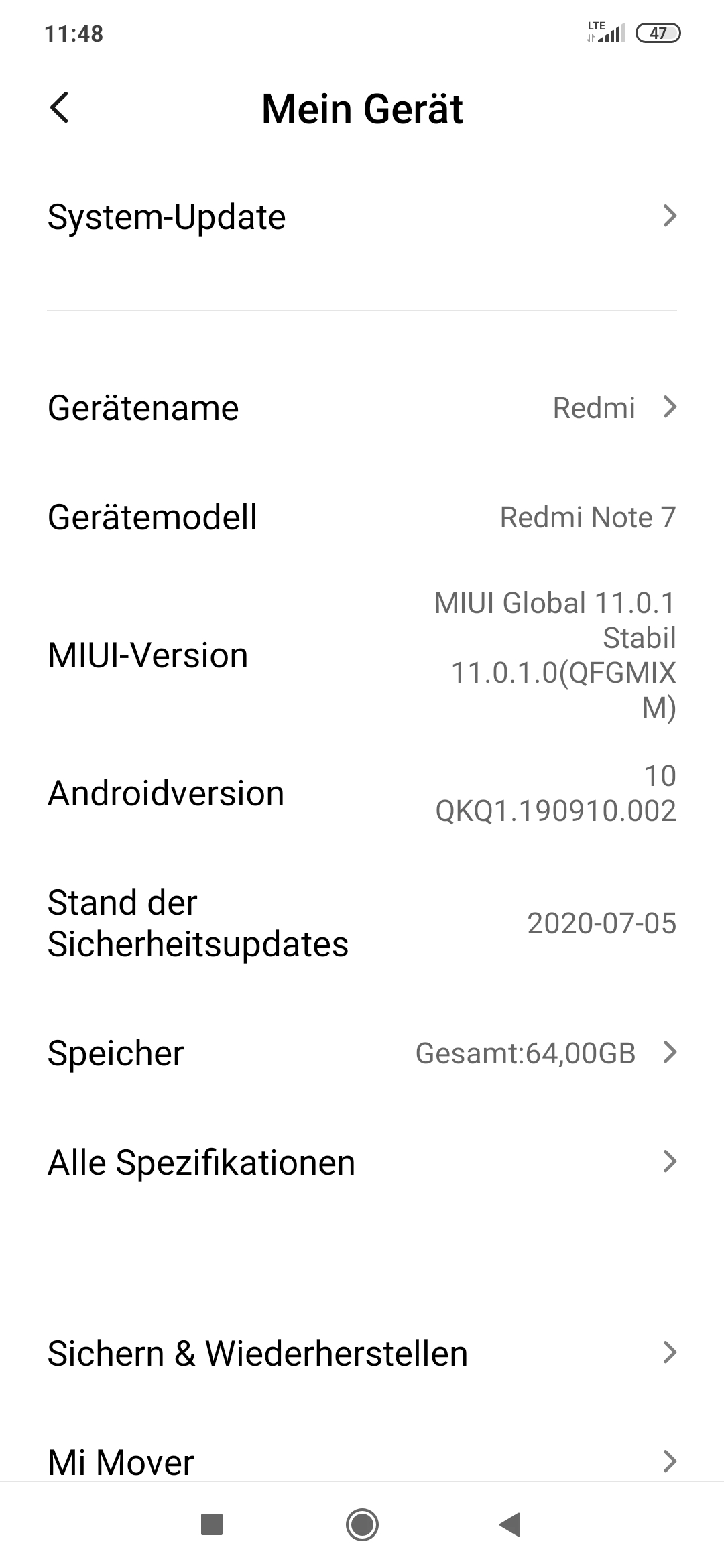The height and width of the screenshot is (1568, 724).
Task: Go back from Mein Gerät
Action: (60, 108)
